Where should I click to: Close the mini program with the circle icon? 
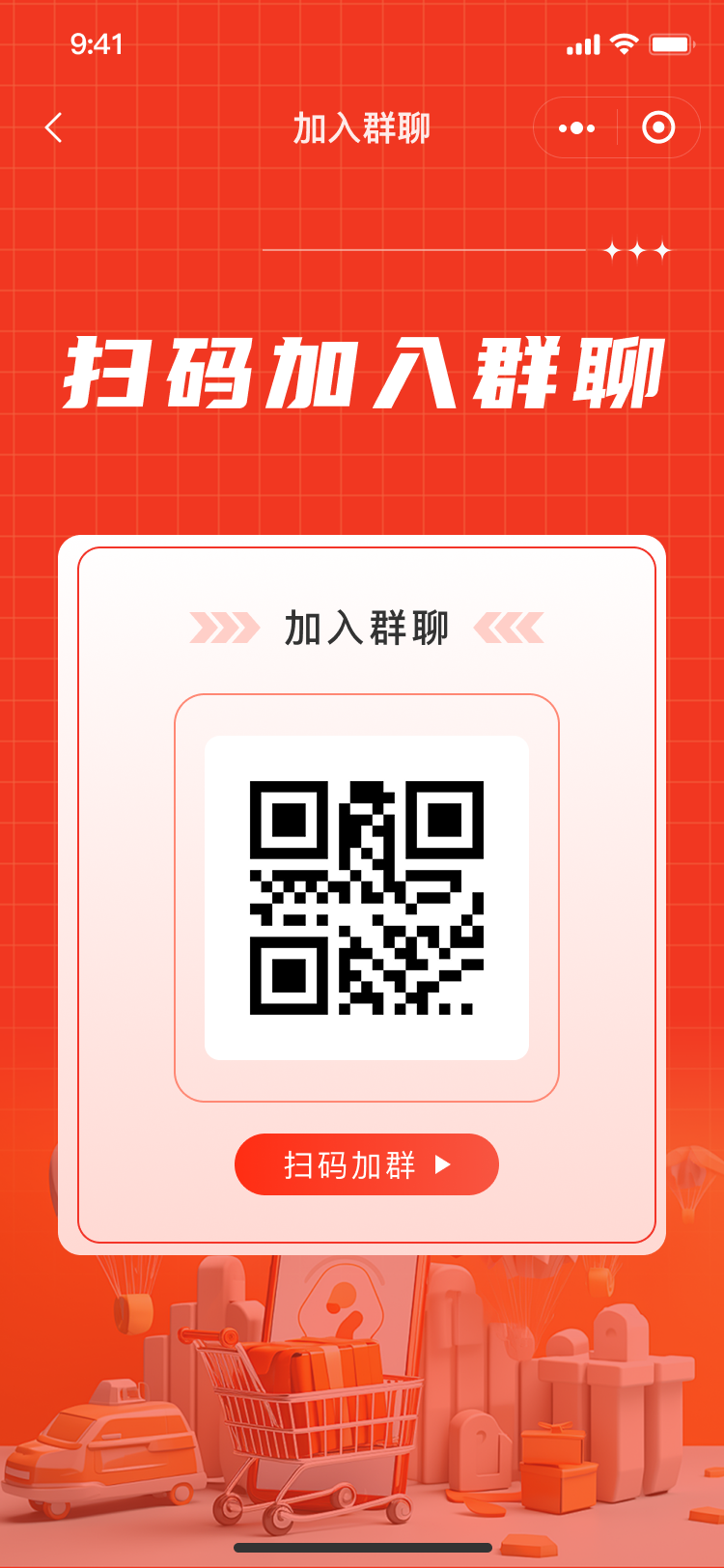(658, 127)
